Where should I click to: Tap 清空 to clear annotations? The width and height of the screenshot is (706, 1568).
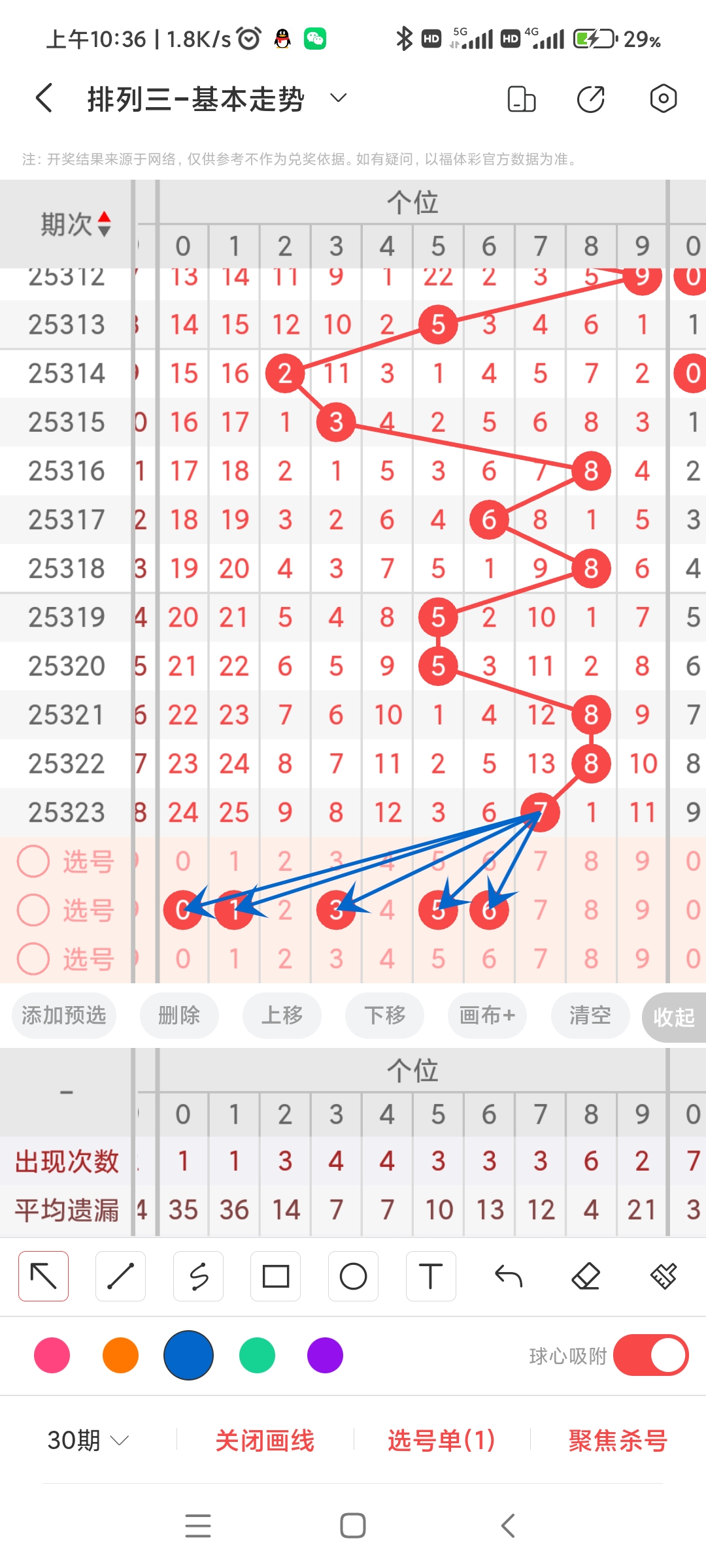point(590,1016)
